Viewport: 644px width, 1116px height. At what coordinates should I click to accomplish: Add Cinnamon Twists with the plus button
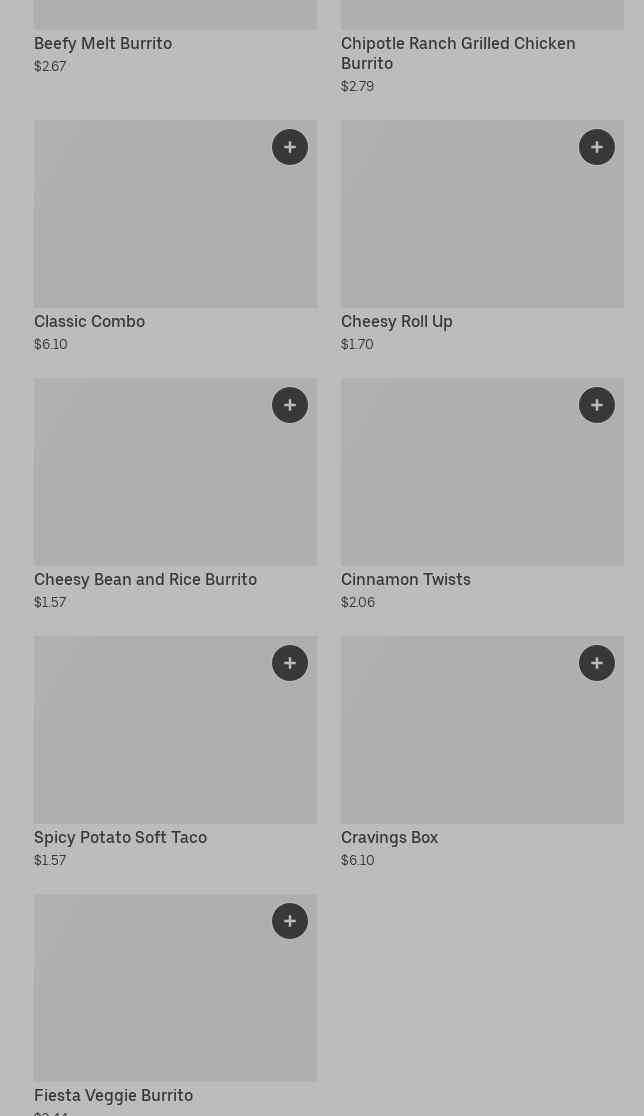596,405
